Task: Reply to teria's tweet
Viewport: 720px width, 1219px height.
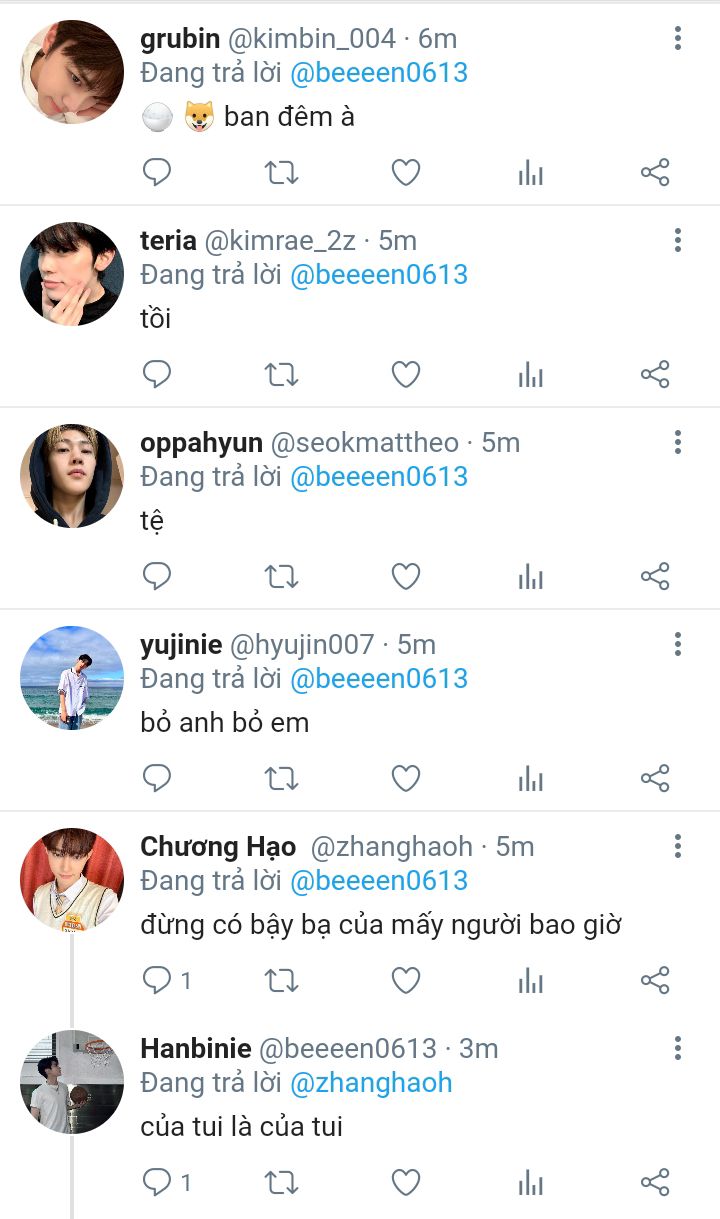Action: pyautogui.click(x=157, y=375)
